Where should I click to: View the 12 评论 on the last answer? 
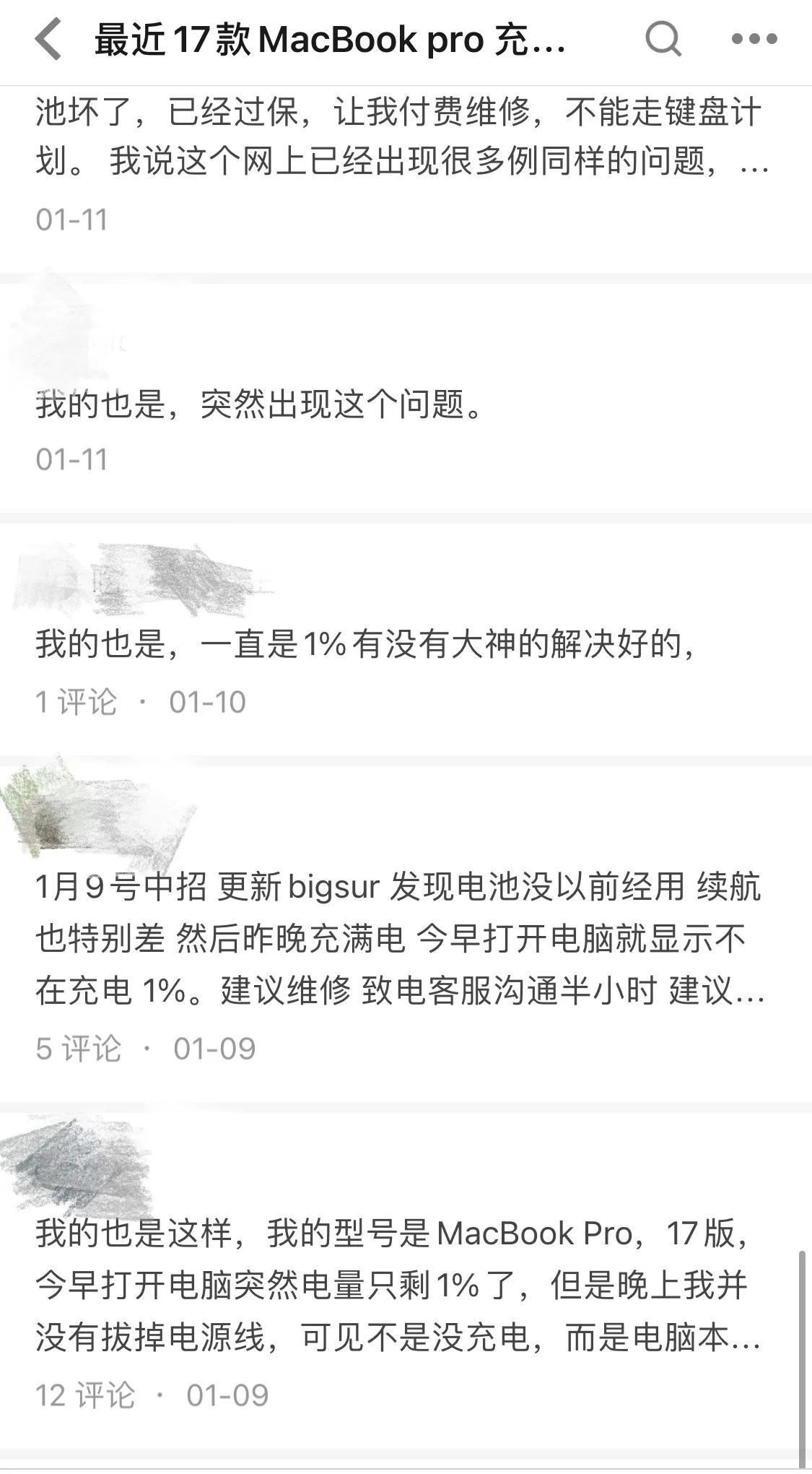pos(85,1395)
